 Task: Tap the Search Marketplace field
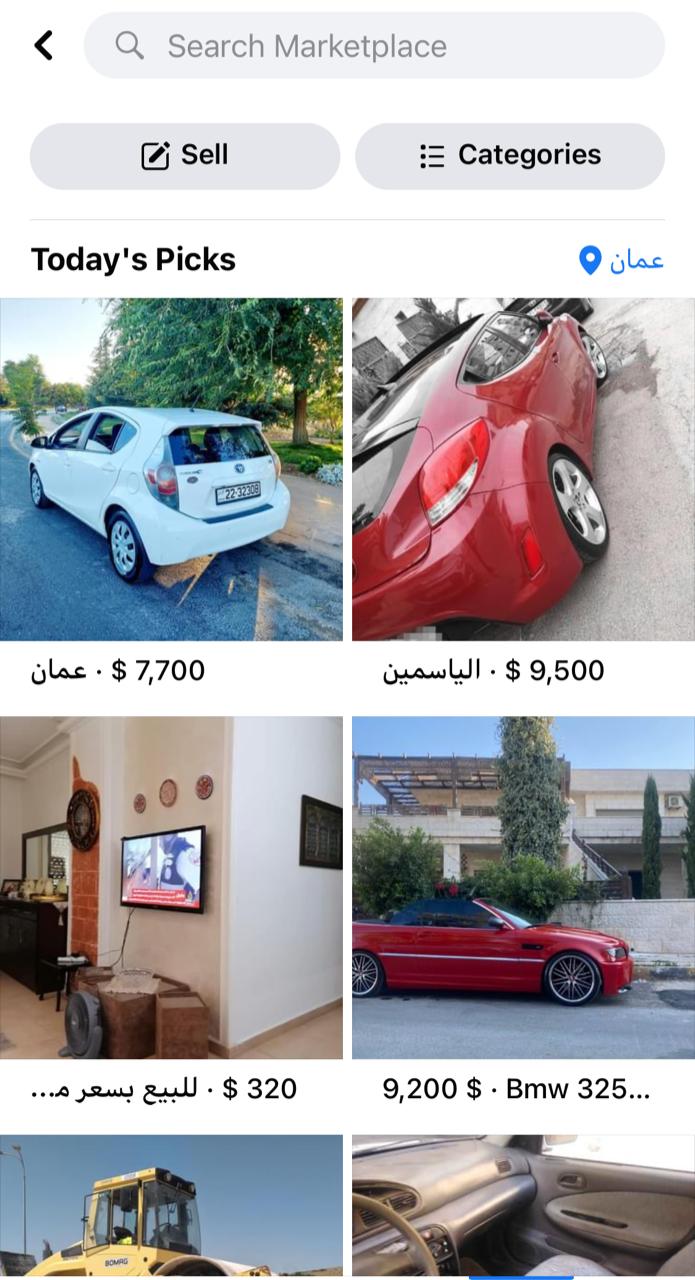click(x=374, y=46)
